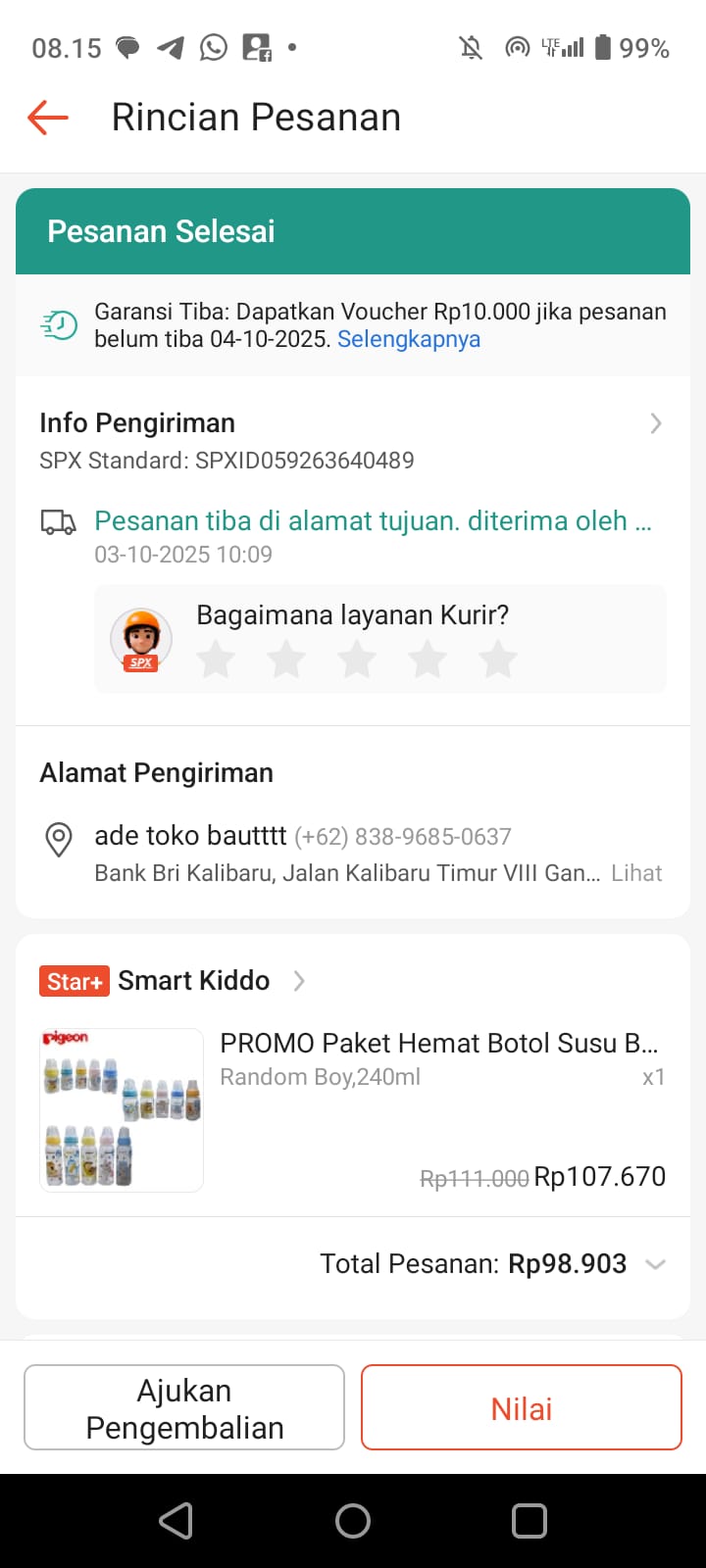
Task: Open the Selengkapnya link for Garansi Tiba
Action: tap(408, 339)
